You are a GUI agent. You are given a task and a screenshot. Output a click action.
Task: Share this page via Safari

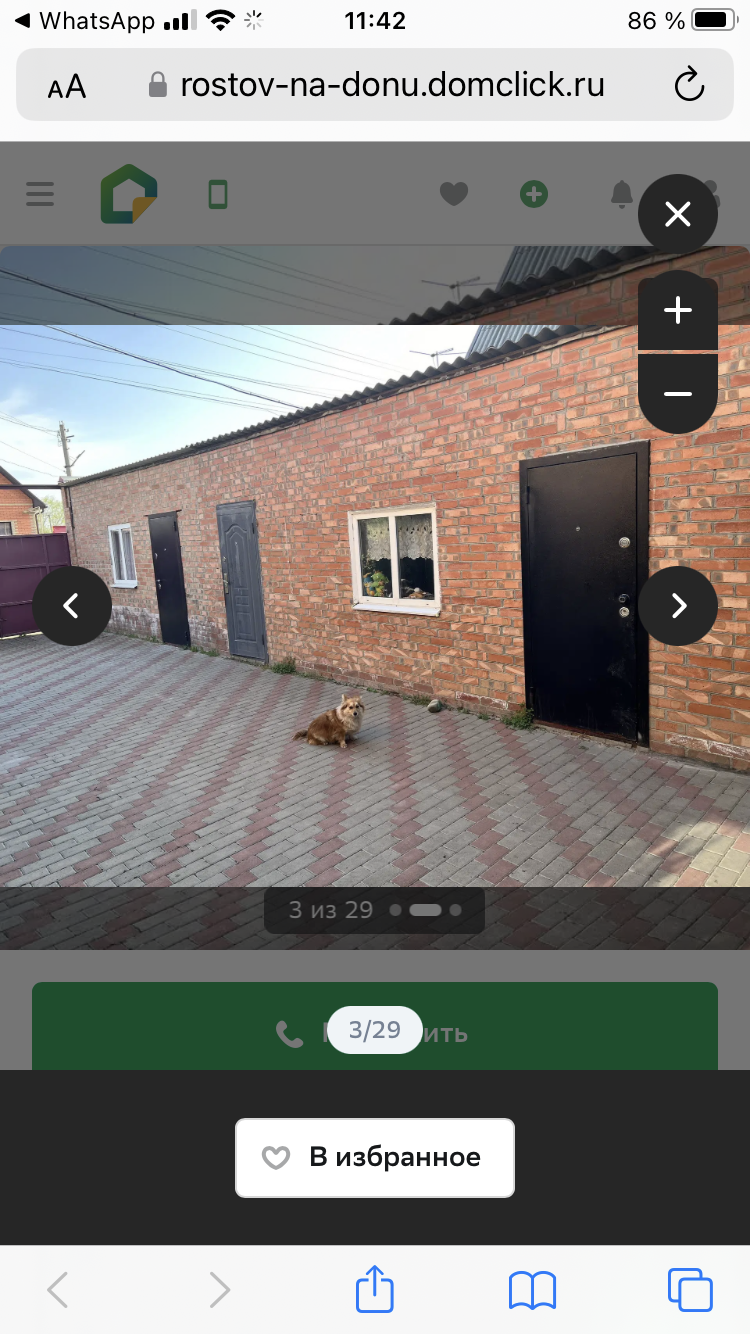[375, 1289]
